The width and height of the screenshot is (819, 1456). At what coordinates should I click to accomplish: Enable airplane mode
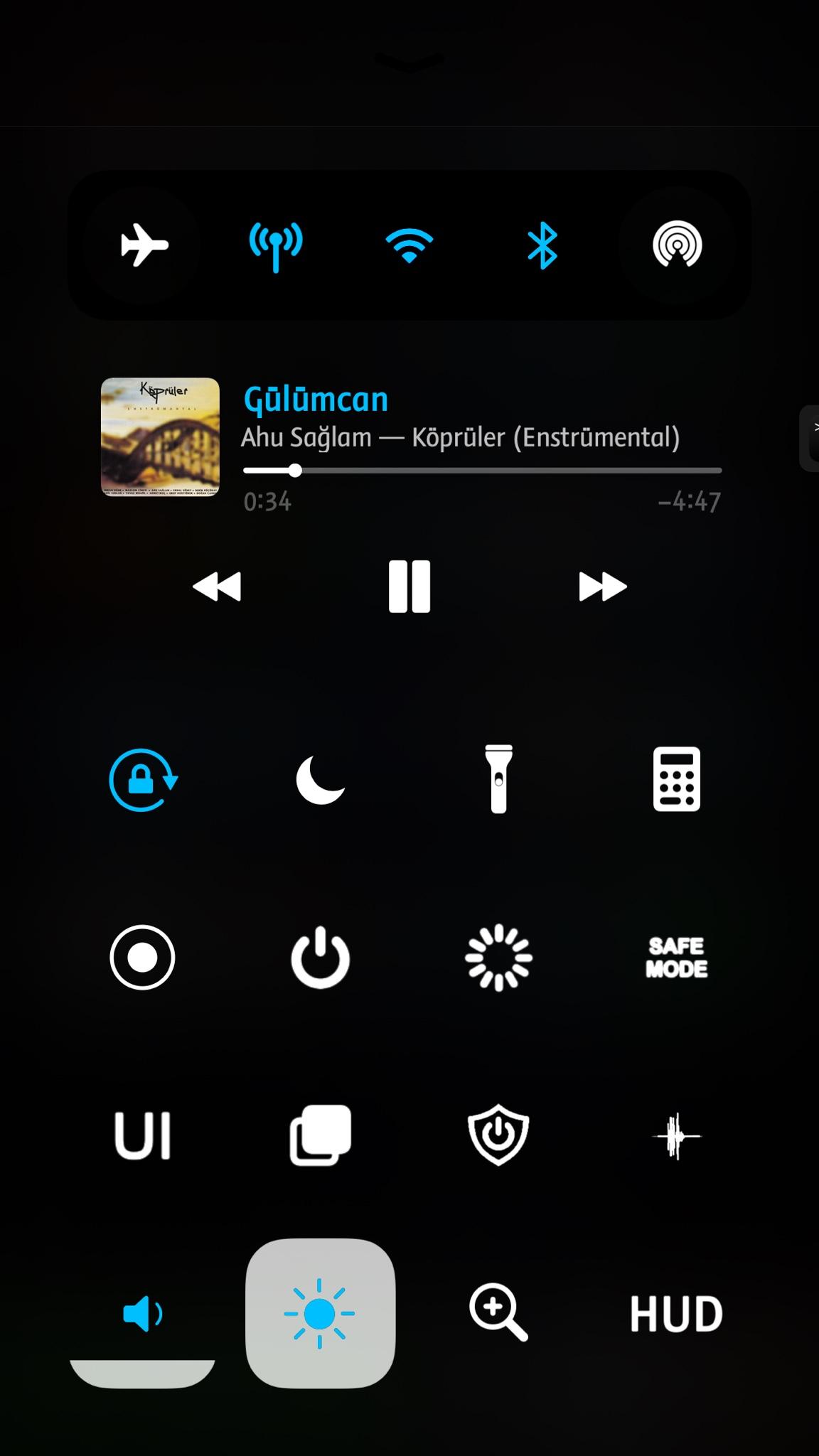click(144, 245)
